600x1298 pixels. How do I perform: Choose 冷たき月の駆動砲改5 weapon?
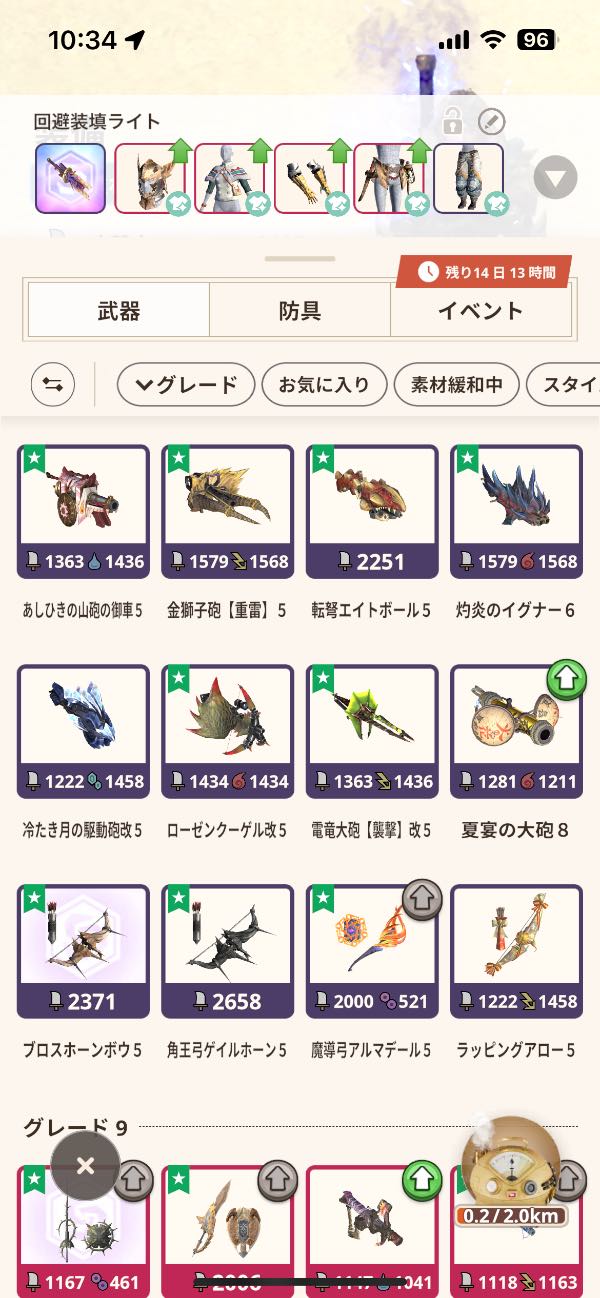tap(83, 732)
